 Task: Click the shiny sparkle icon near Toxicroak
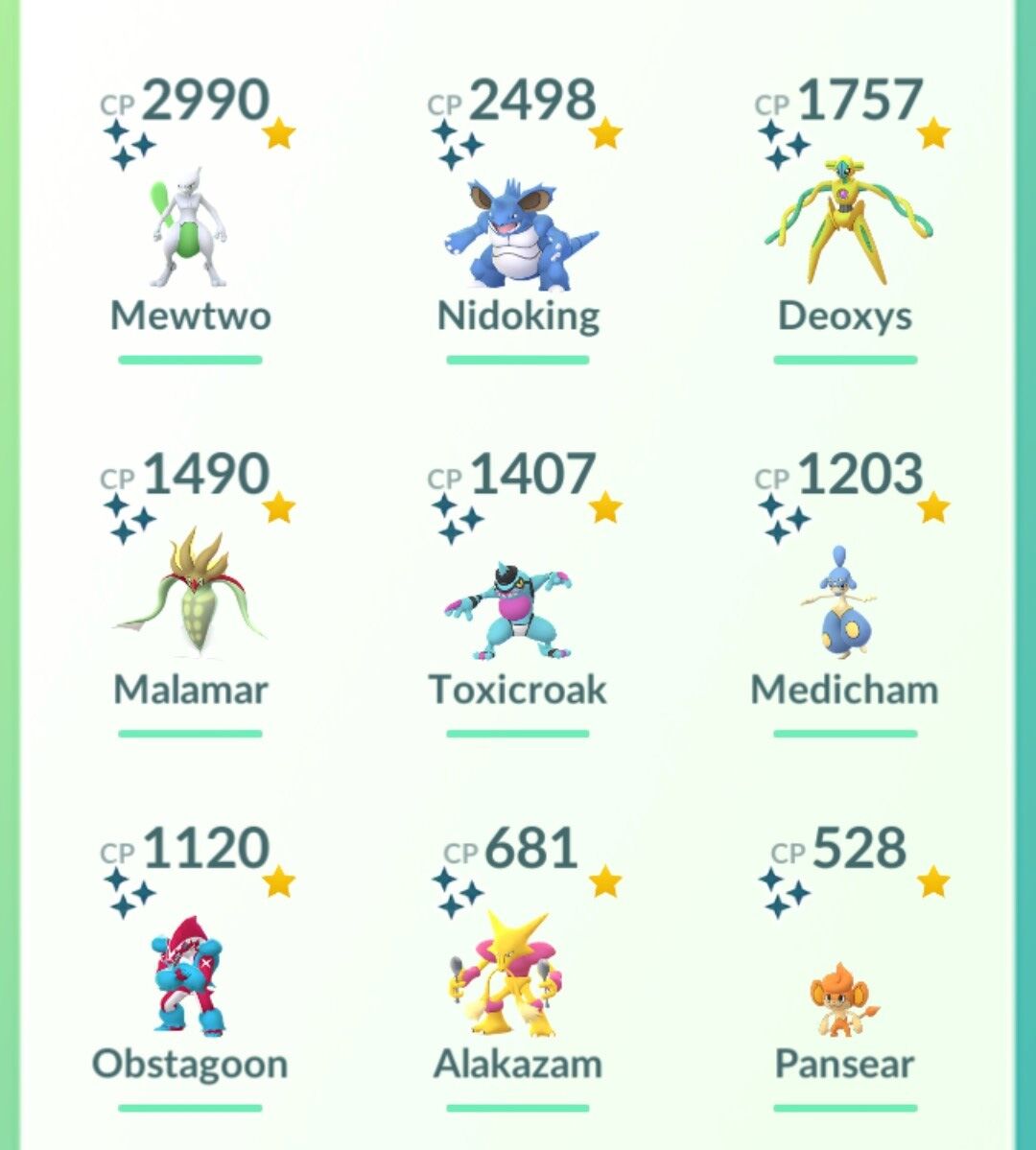click(454, 515)
